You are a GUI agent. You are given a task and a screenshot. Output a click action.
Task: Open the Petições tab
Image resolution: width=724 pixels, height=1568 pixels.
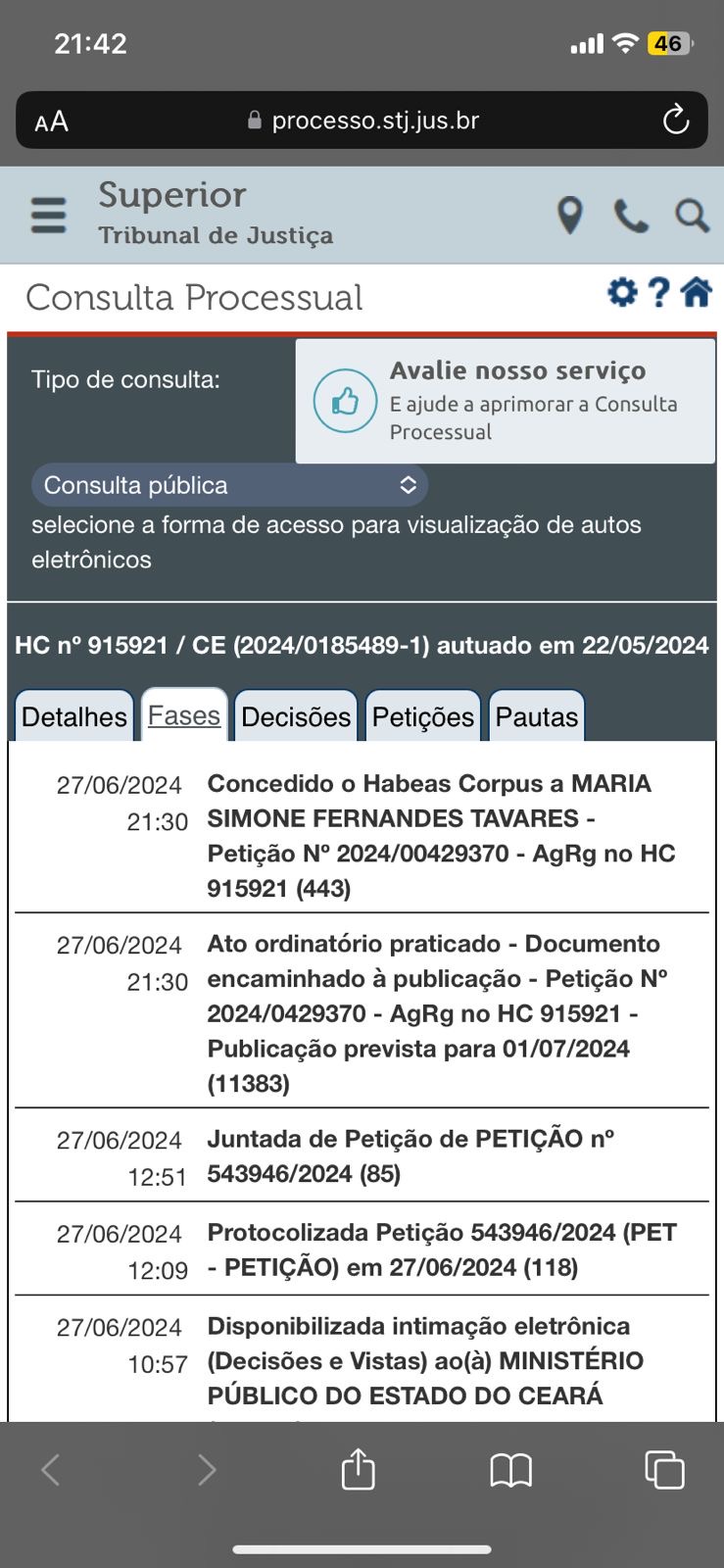[423, 716]
